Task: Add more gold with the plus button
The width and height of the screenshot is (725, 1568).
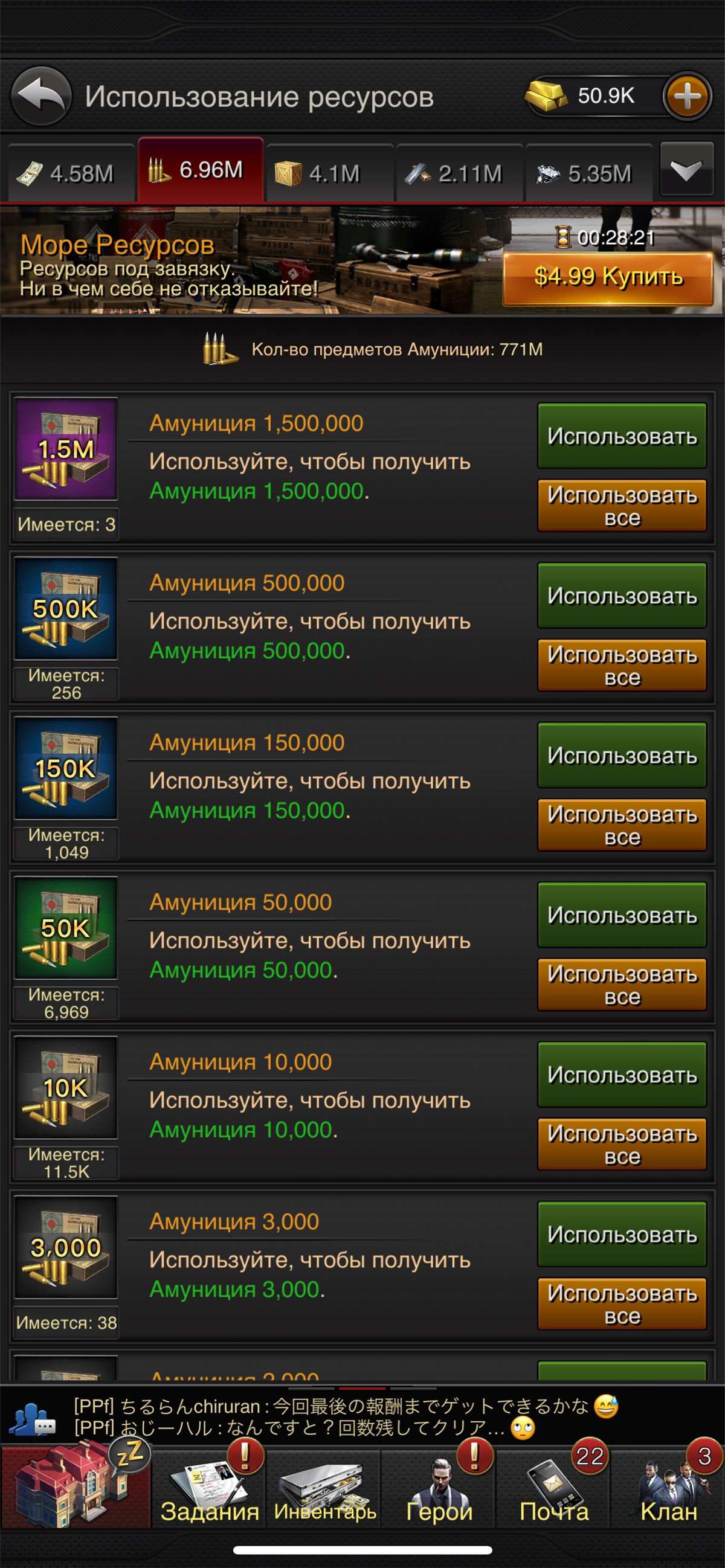Action: (688, 96)
